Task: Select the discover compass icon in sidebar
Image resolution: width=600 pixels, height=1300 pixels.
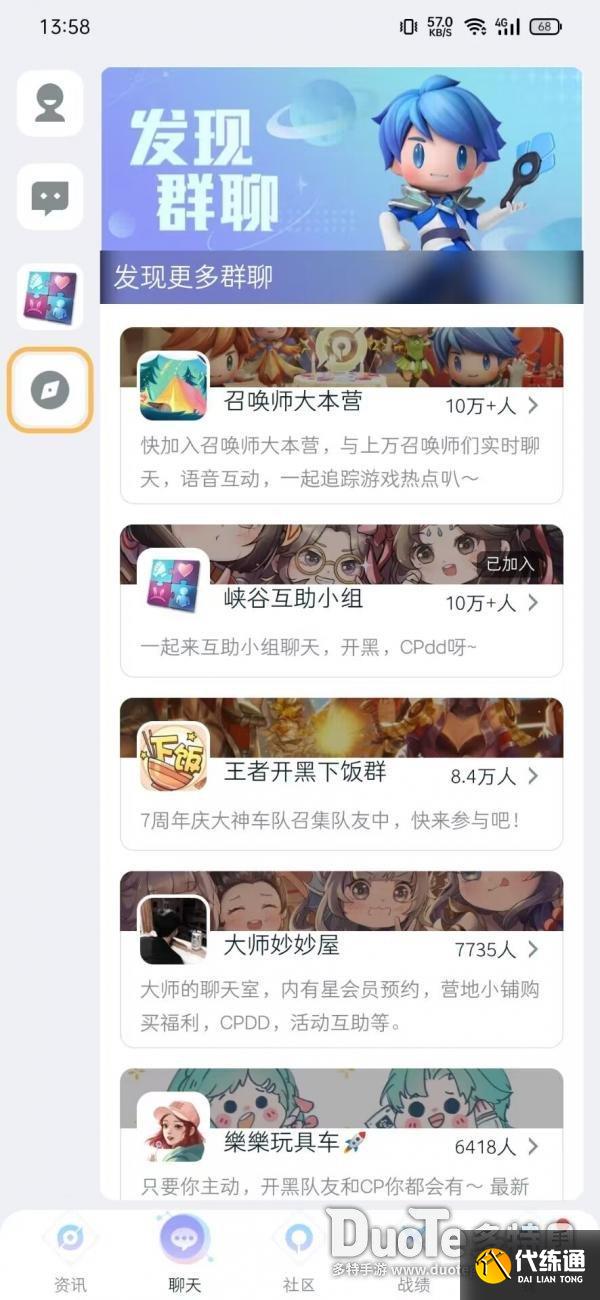Action: point(50,389)
